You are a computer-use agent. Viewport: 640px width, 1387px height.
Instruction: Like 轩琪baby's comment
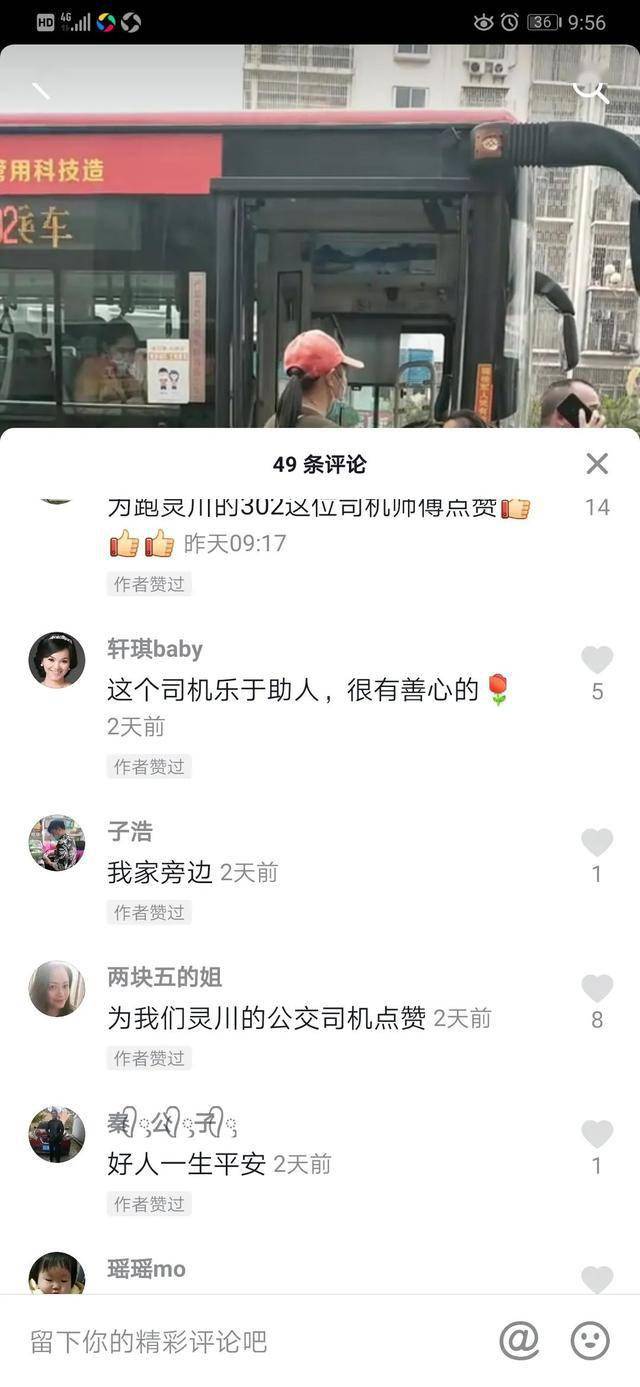pos(597,660)
